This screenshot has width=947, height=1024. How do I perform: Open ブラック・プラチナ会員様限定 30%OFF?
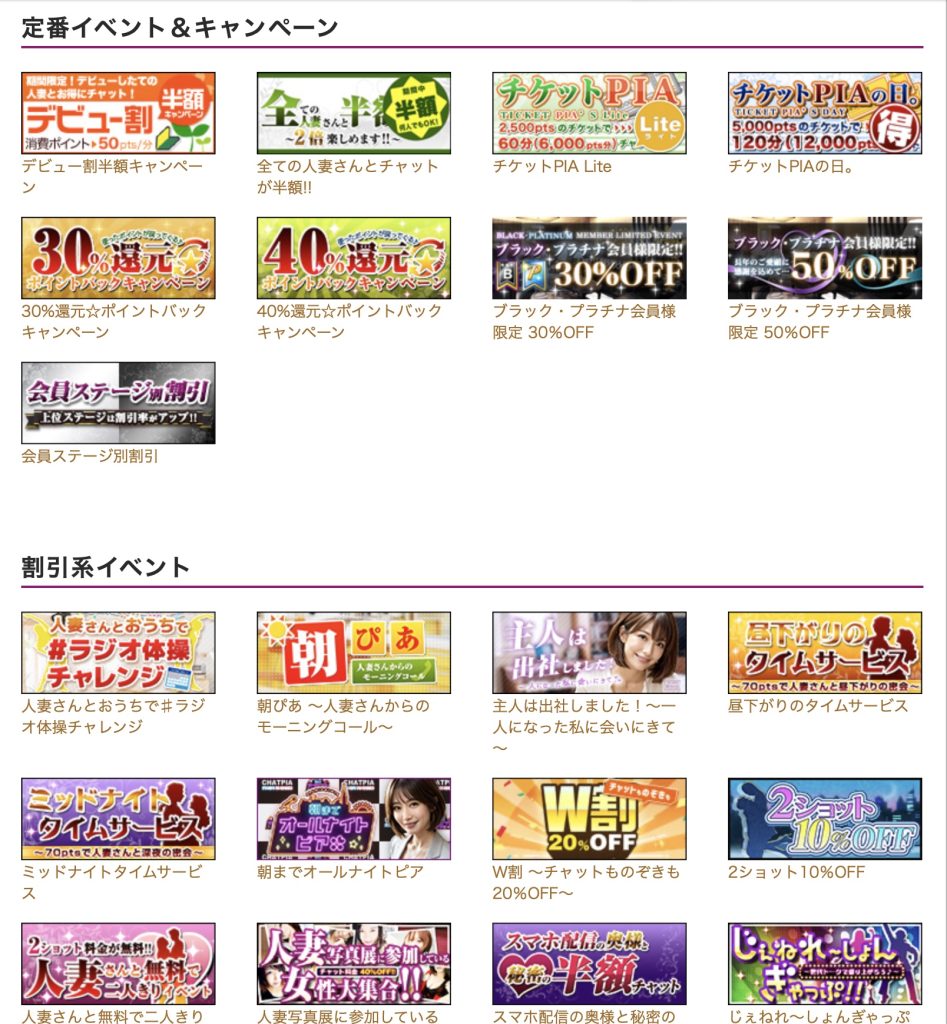pos(589,258)
